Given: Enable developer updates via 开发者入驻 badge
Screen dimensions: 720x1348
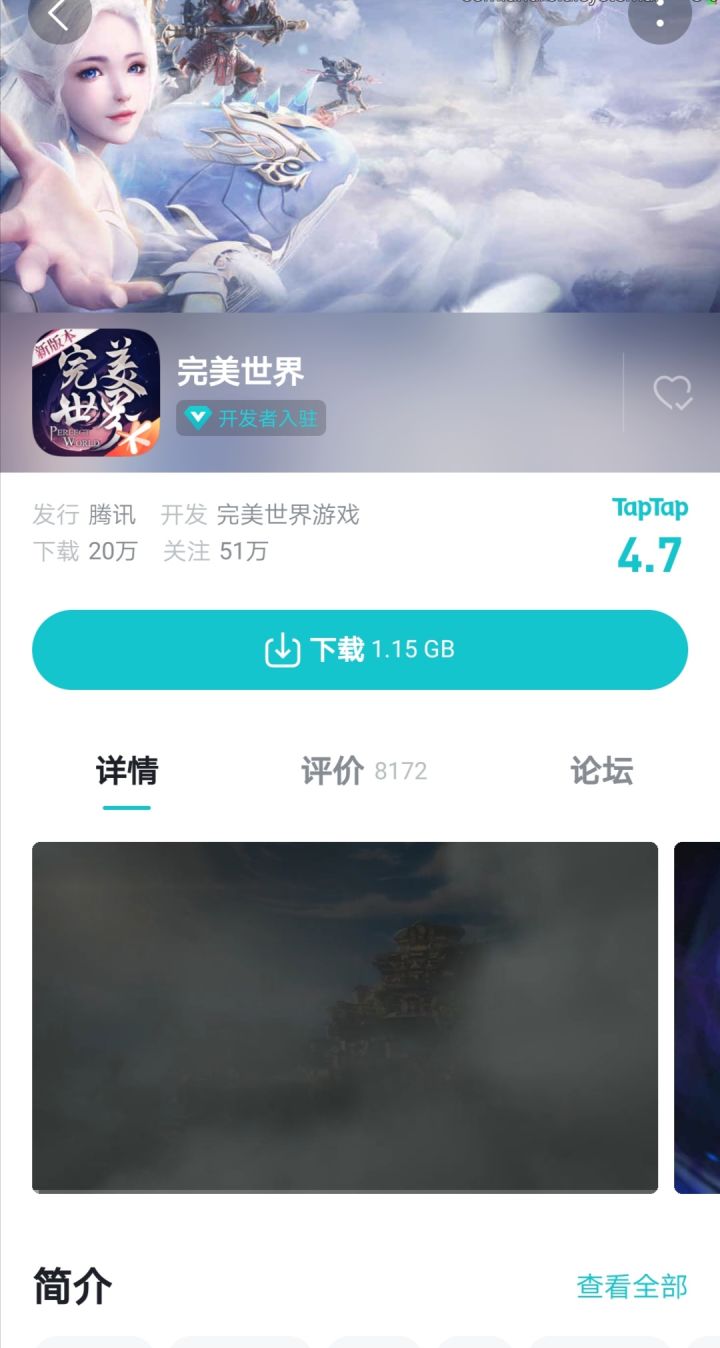Looking at the screenshot, I should [250, 418].
